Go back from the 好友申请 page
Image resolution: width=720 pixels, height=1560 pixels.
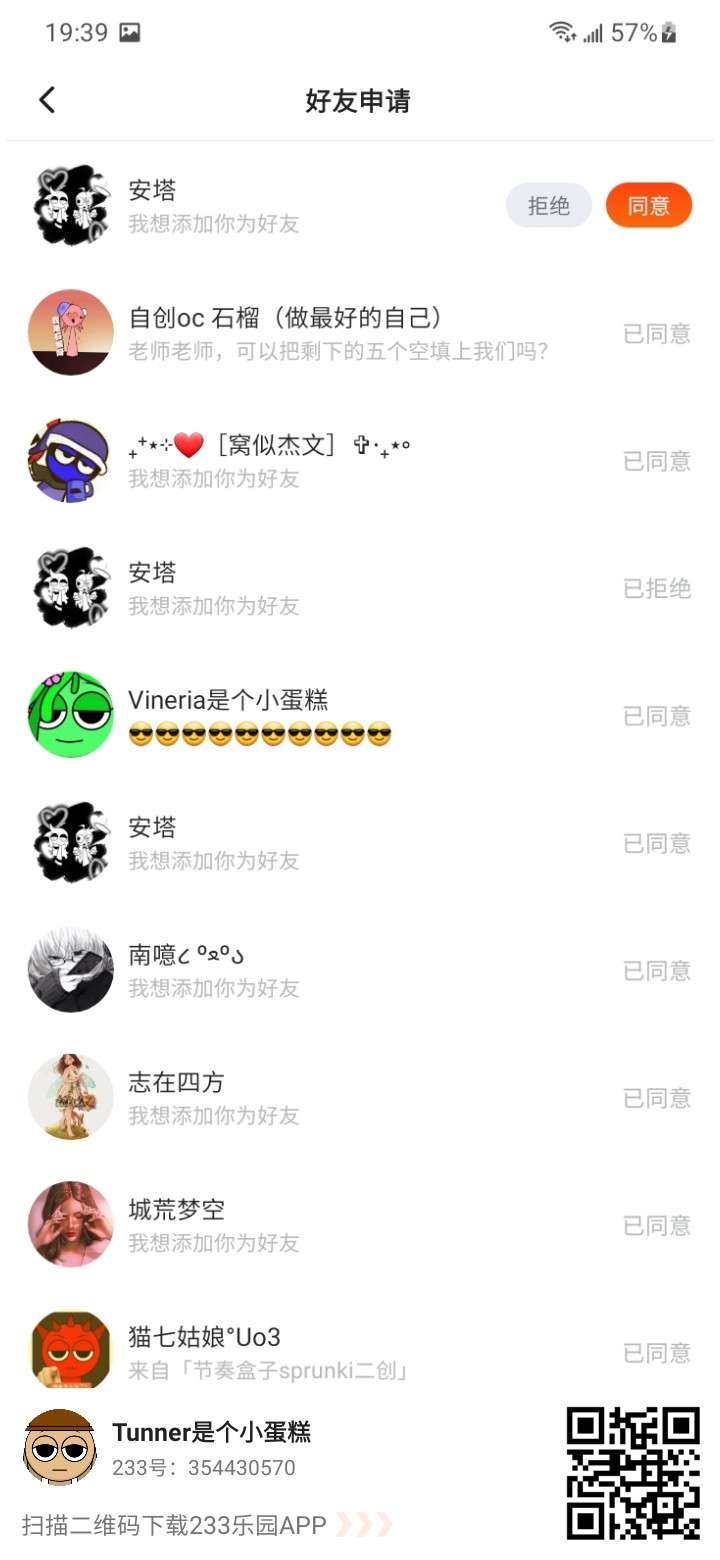click(47, 100)
